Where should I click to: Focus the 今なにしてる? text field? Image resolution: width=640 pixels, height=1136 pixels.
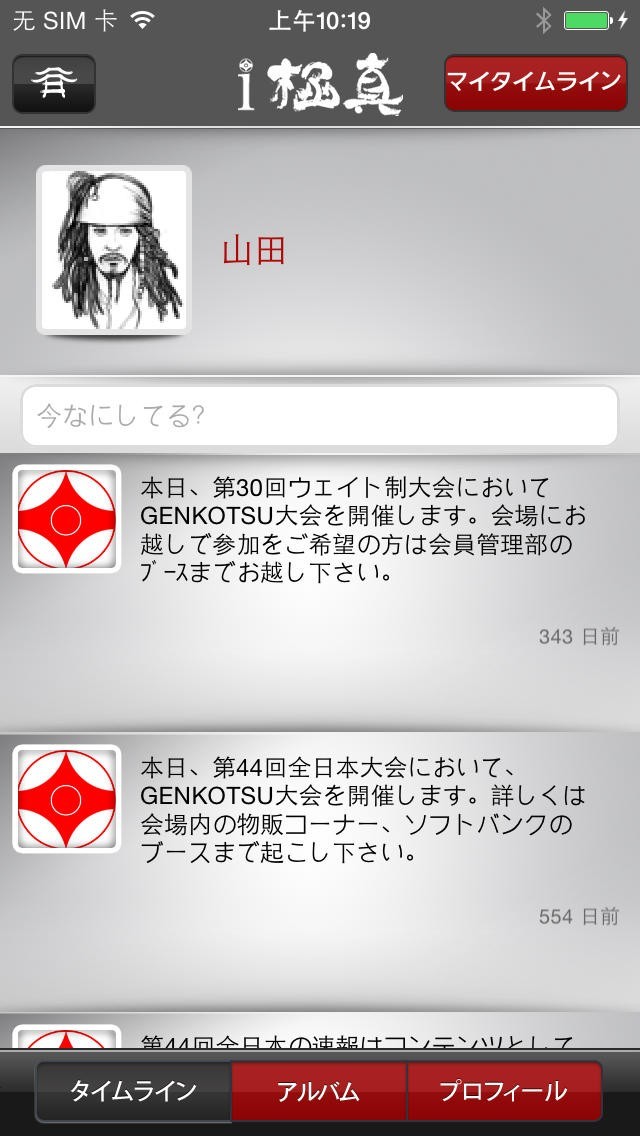pyautogui.click(x=320, y=415)
